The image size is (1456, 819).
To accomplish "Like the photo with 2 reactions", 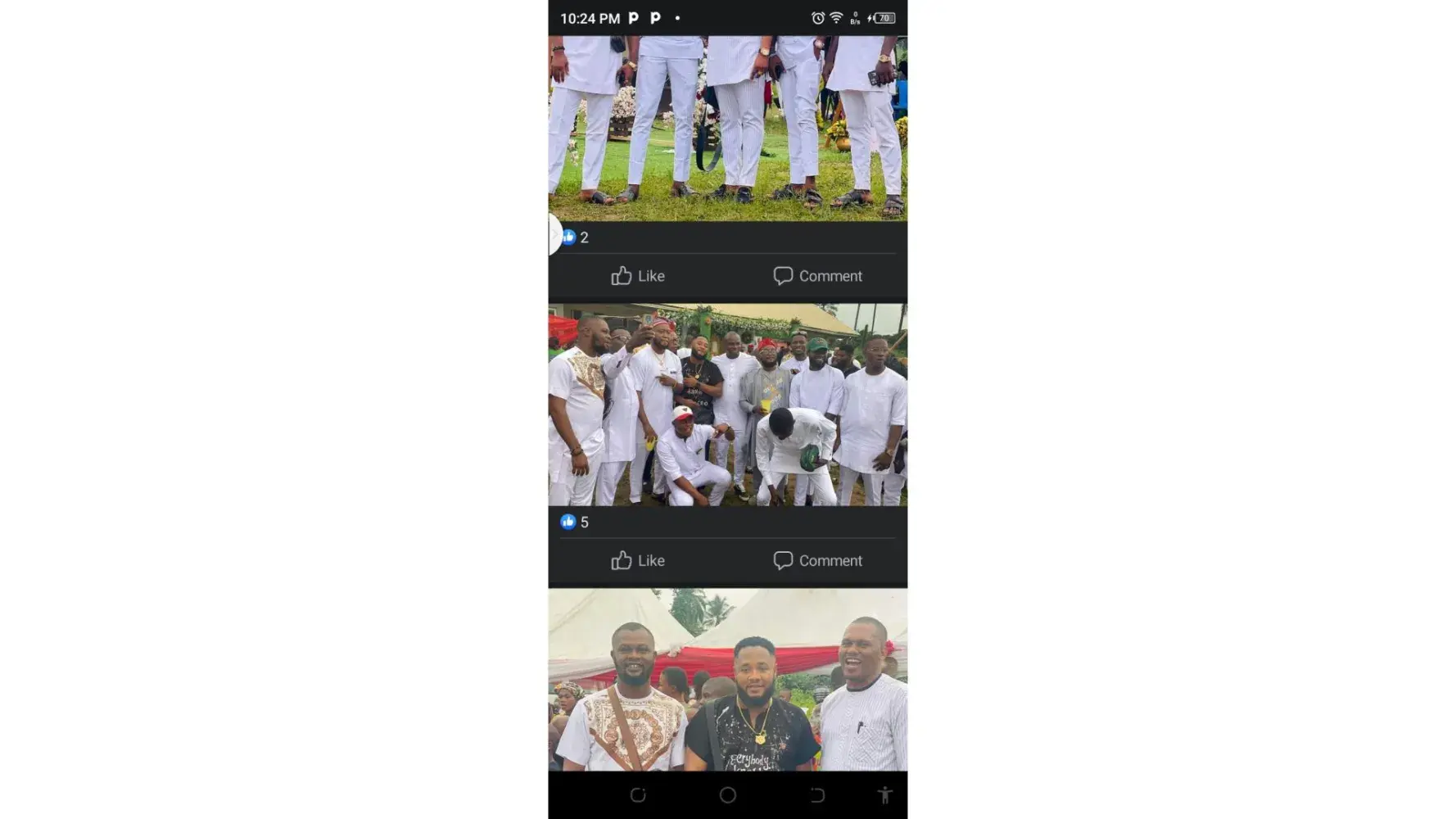I will pyautogui.click(x=637, y=276).
